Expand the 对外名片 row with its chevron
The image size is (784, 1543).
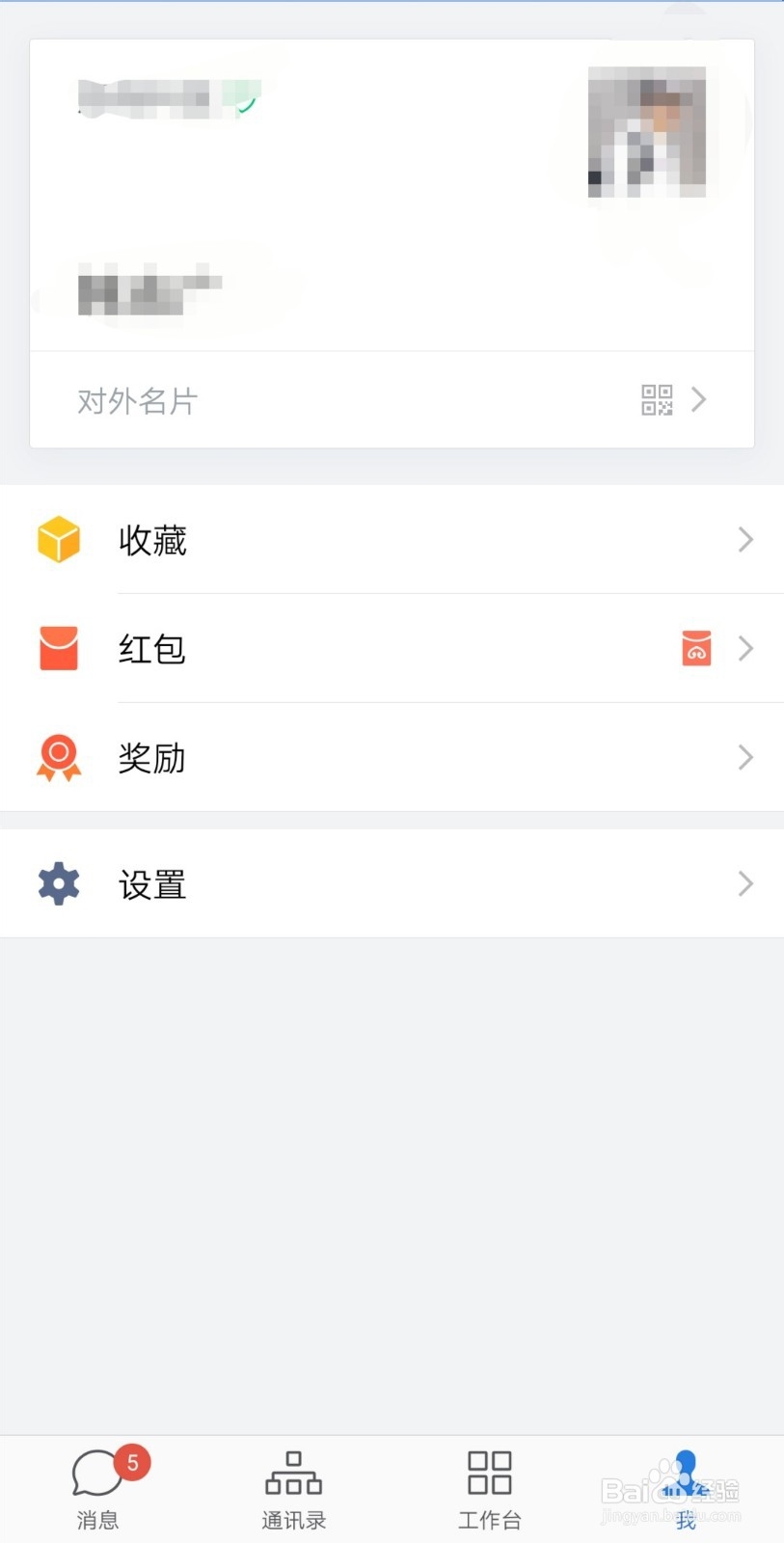point(698,399)
